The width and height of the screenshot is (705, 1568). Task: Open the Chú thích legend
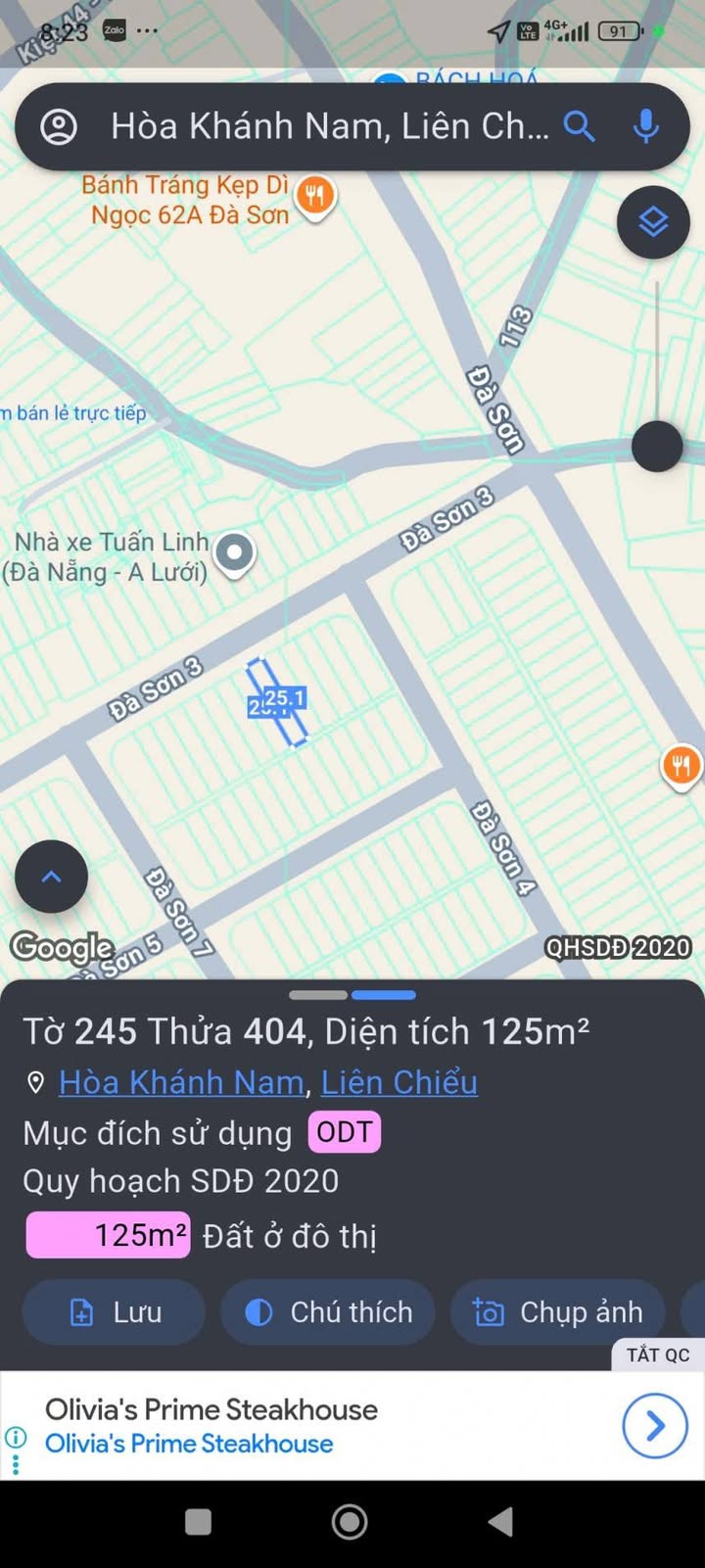(328, 1312)
